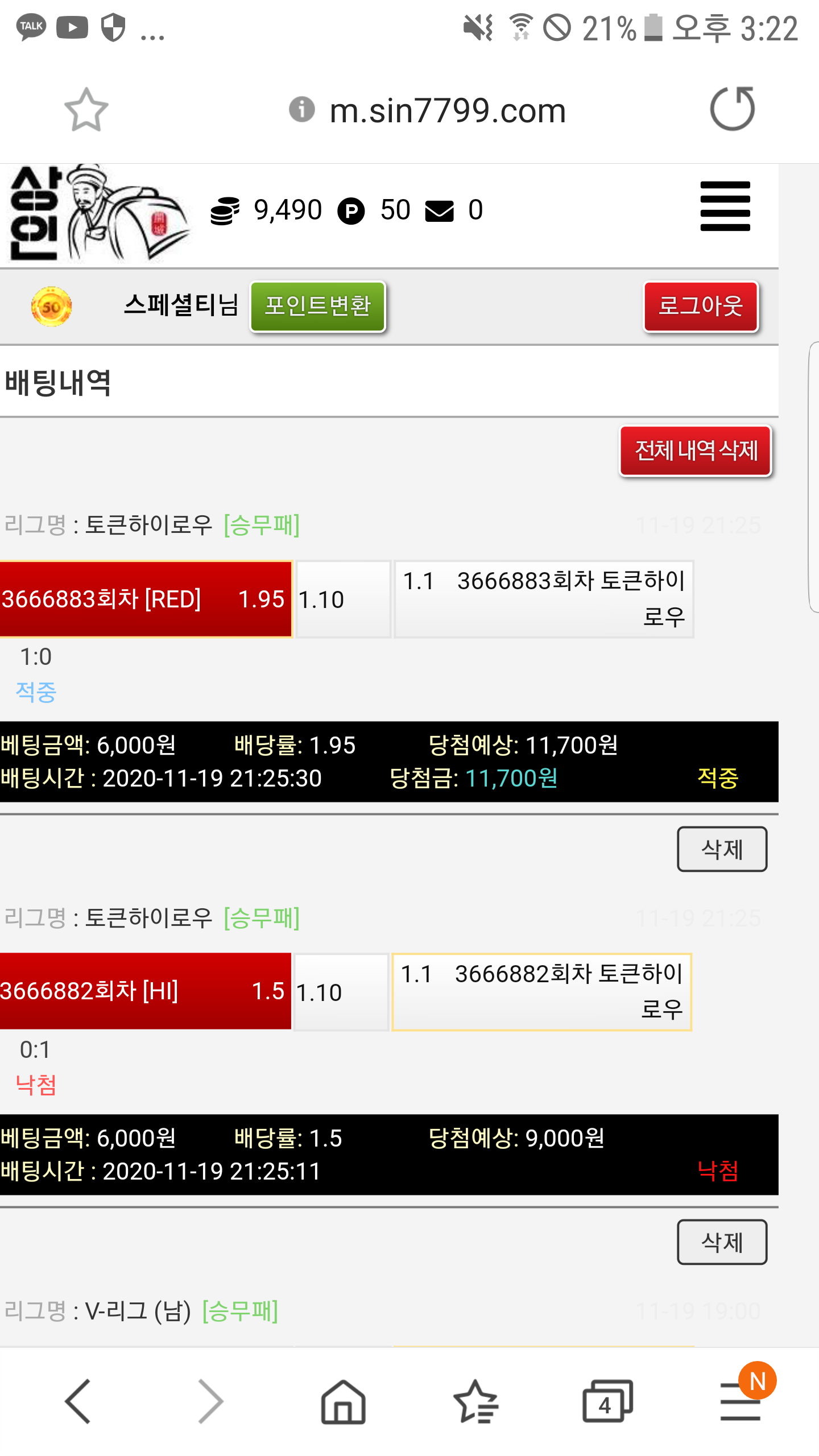Go back in the browser

(x=78, y=1401)
